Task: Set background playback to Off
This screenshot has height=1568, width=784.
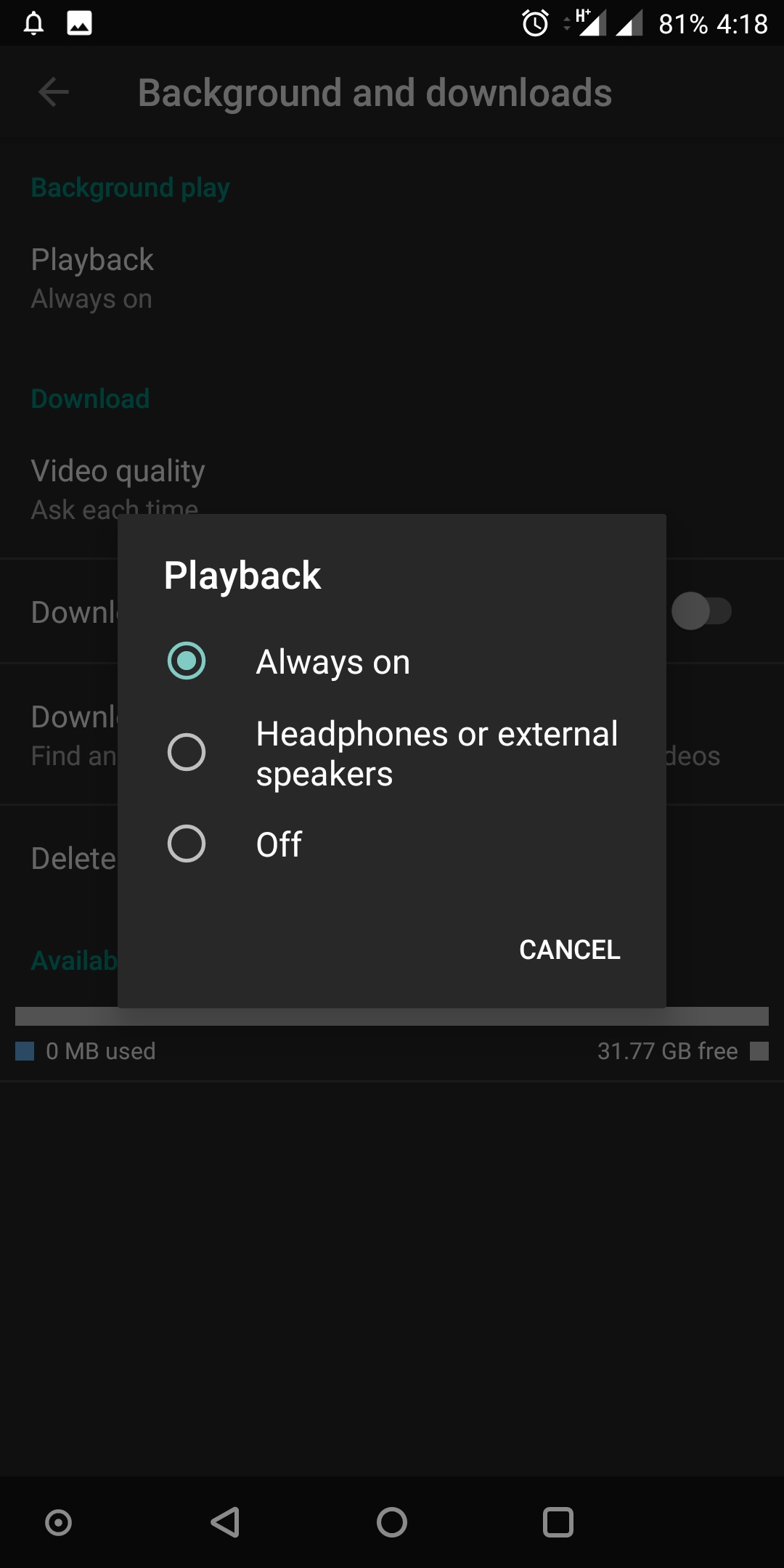Action: tap(392, 844)
